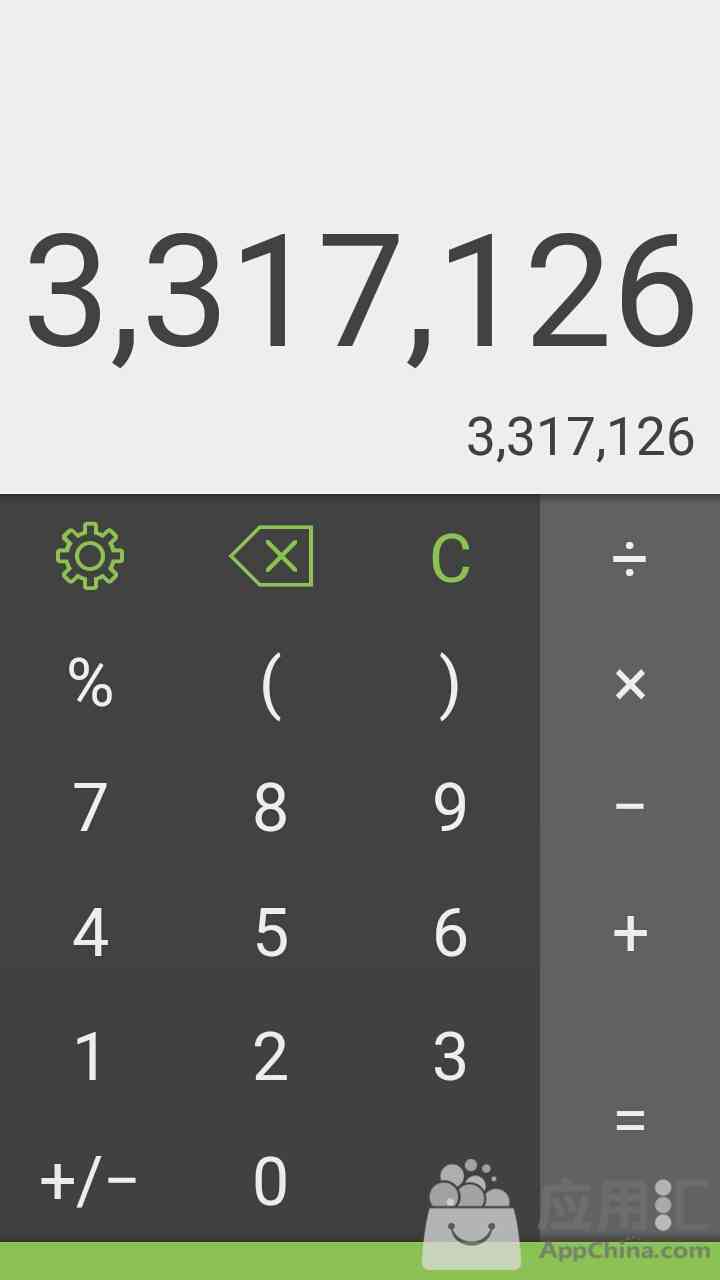
Task: Insert the percent sign
Action: pos(90,683)
